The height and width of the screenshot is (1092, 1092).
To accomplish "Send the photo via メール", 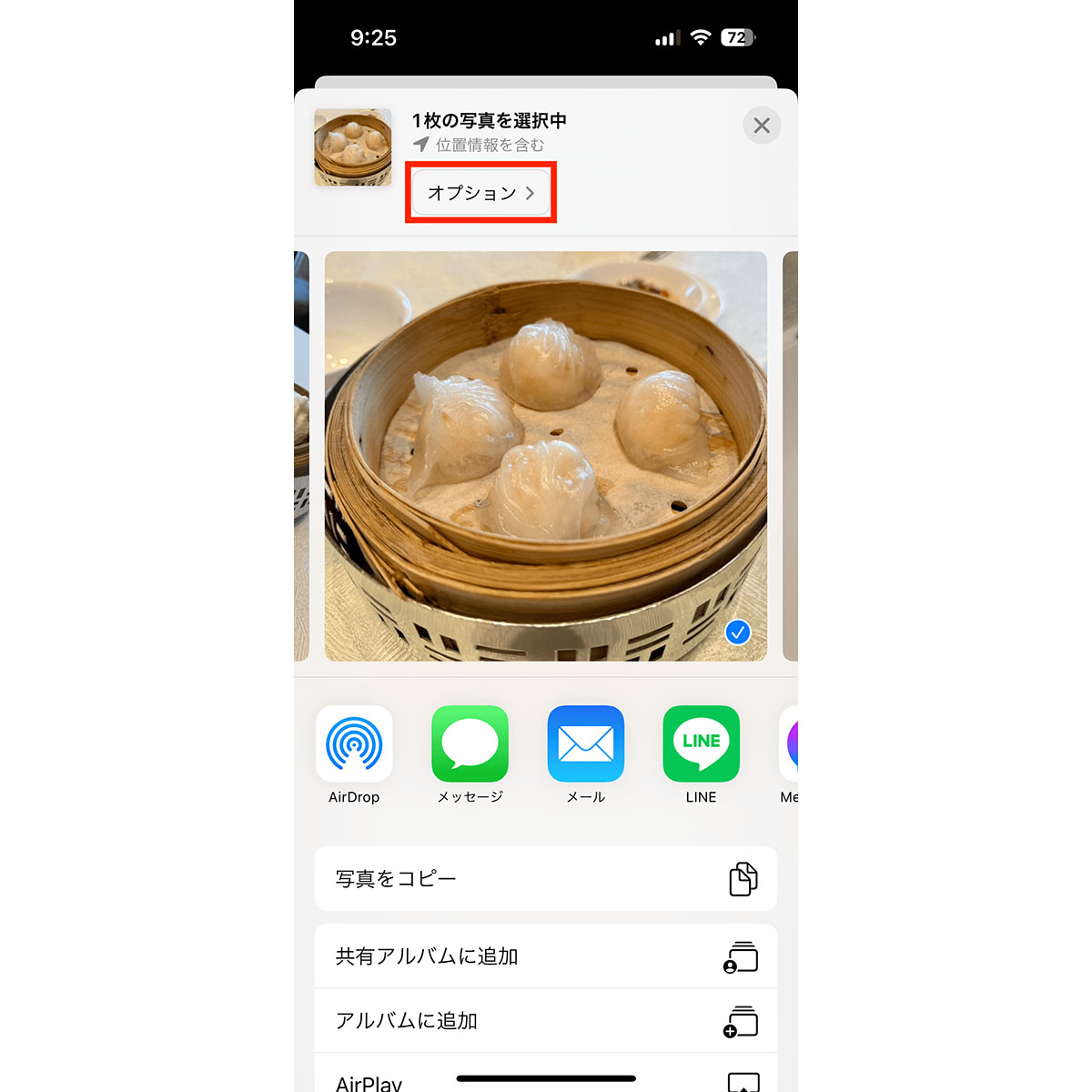I will [585, 744].
